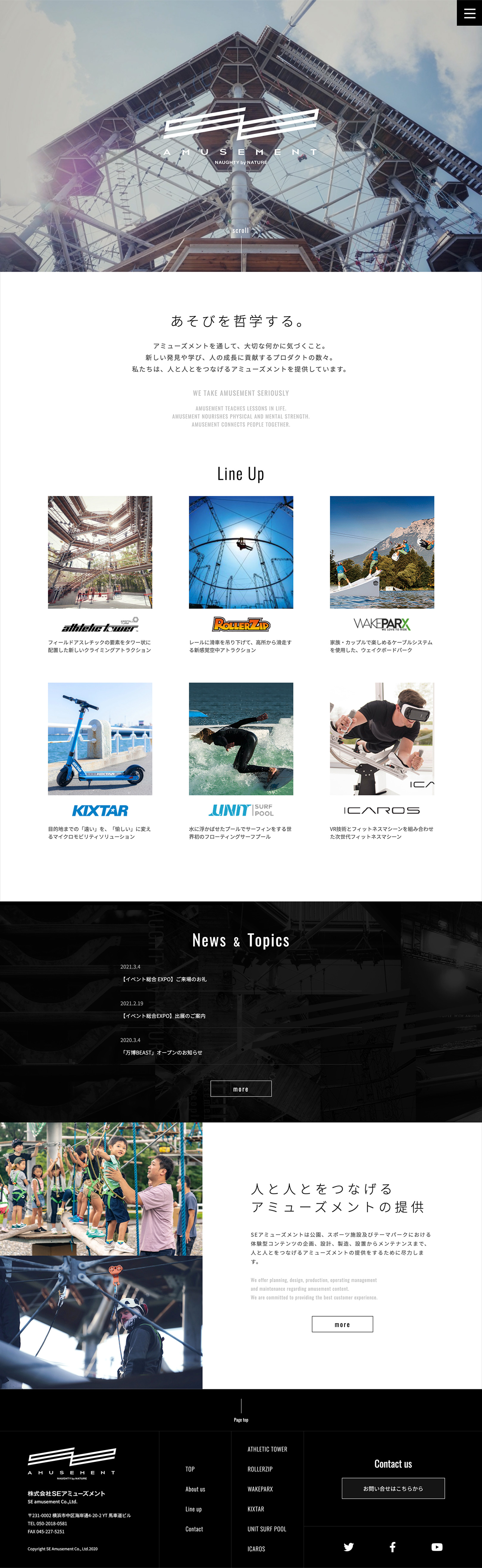Open the KIXTAR scooter card
This screenshot has height=1568, width=482.
pos(100,738)
